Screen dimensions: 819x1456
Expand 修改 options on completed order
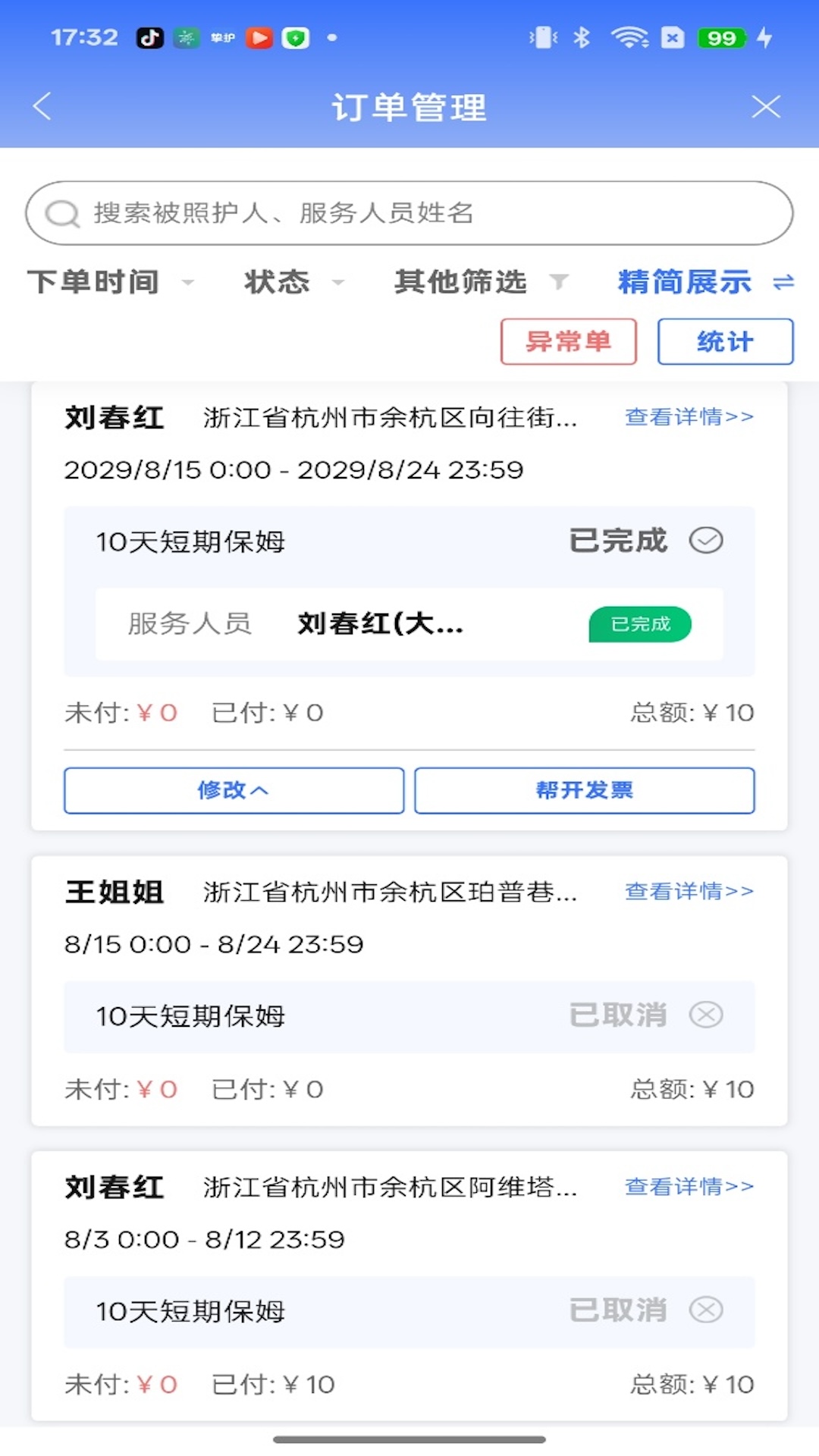[x=234, y=790]
